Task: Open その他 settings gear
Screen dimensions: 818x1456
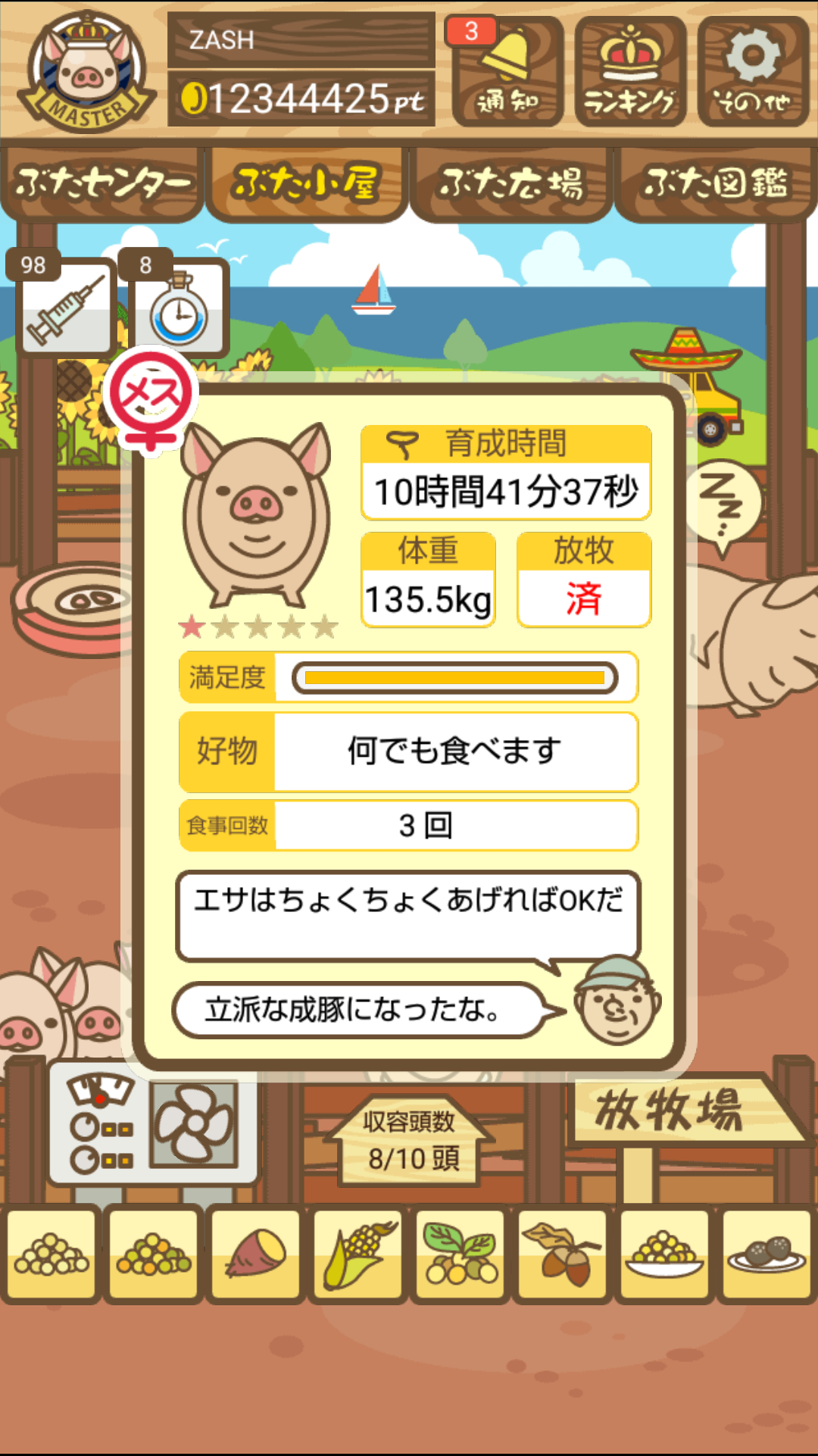Action: coord(753,72)
